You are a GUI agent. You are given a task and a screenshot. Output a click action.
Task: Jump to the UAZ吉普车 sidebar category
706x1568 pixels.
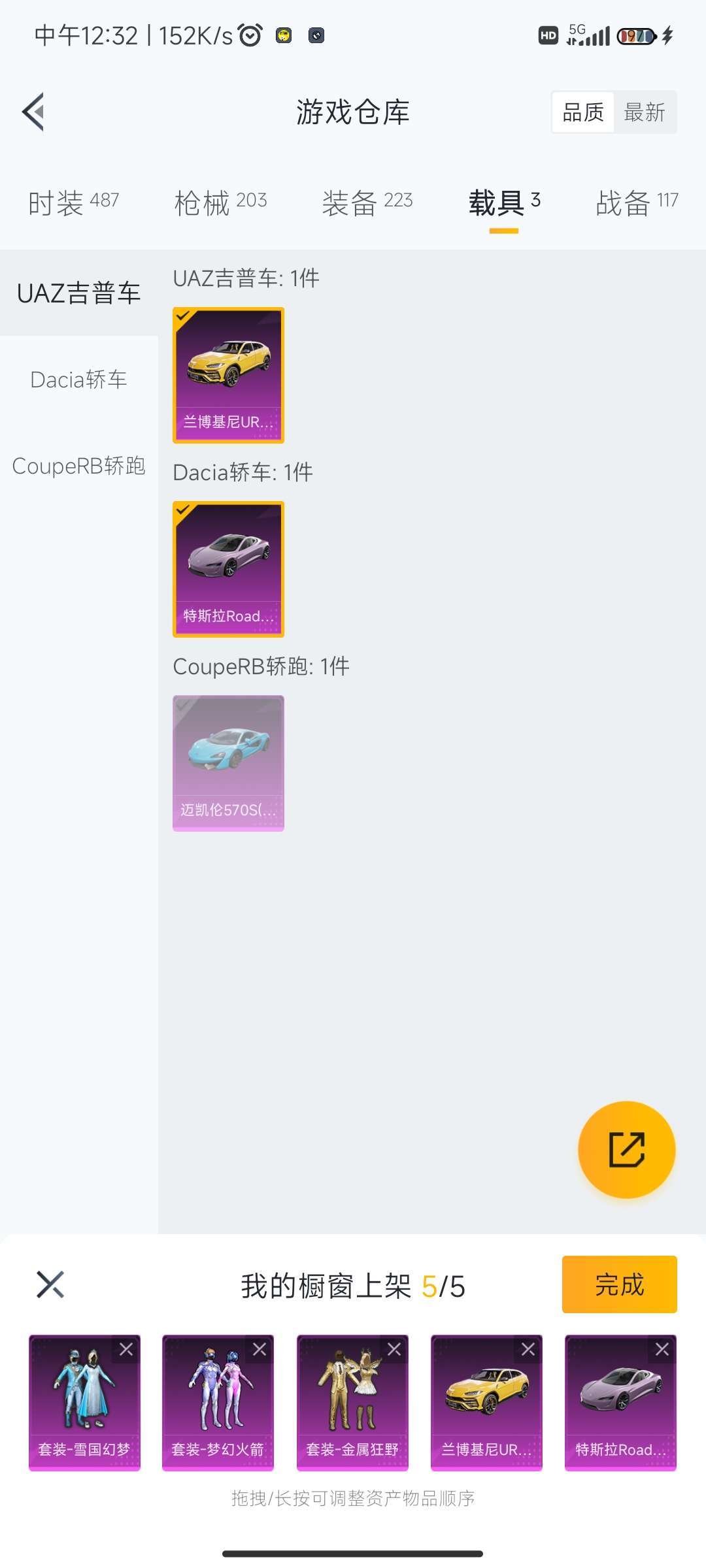pyautogui.click(x=78, y=293)
